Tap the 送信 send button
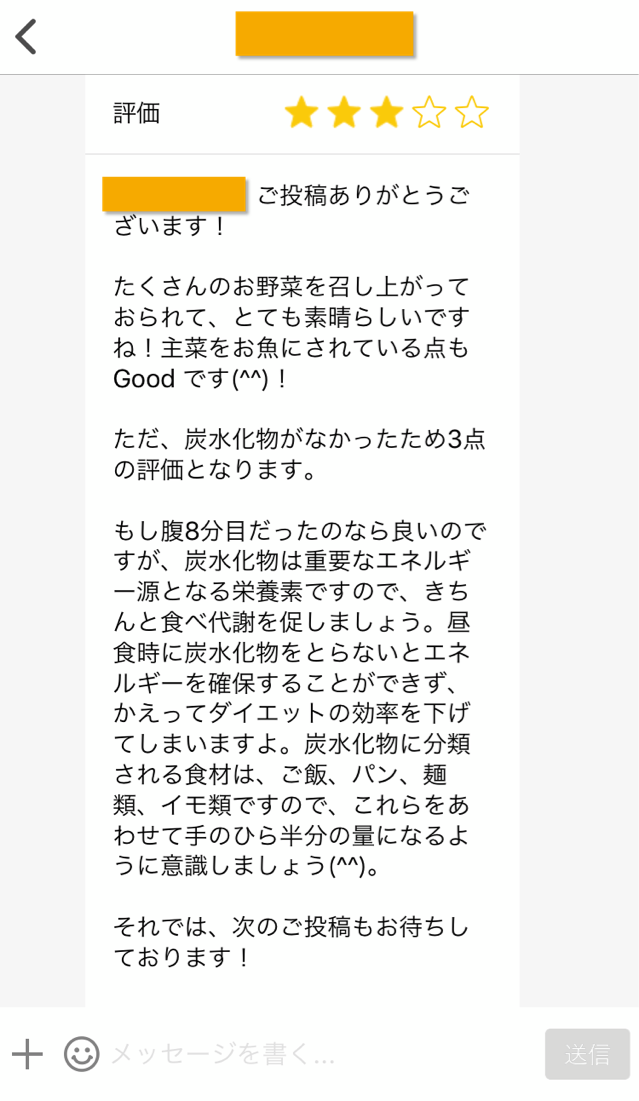Viewport: 639px width, 1101px height. pyautogui.click(x=587, y=1054)
